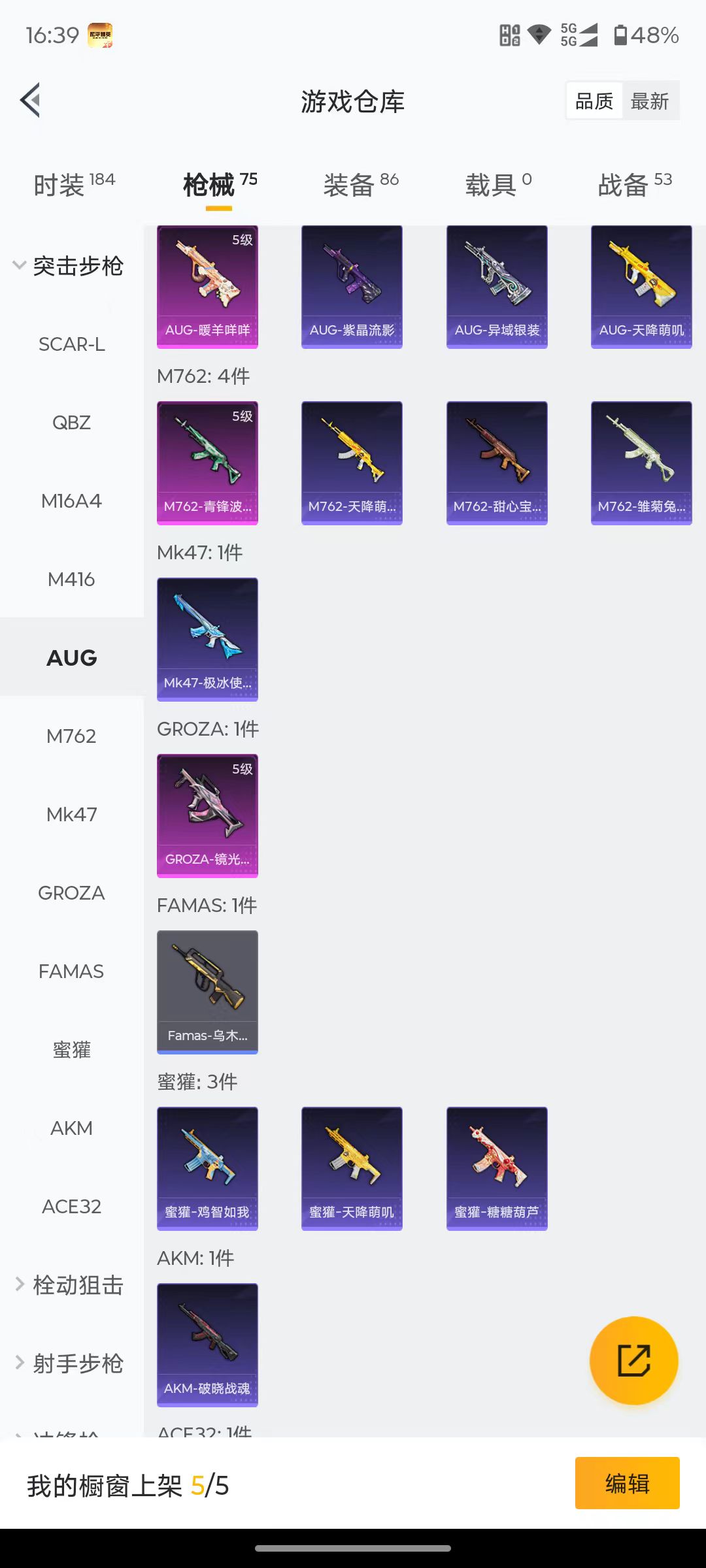
Task: Open the AKM-破晓战魂 skin
Action: point(207,1345)
